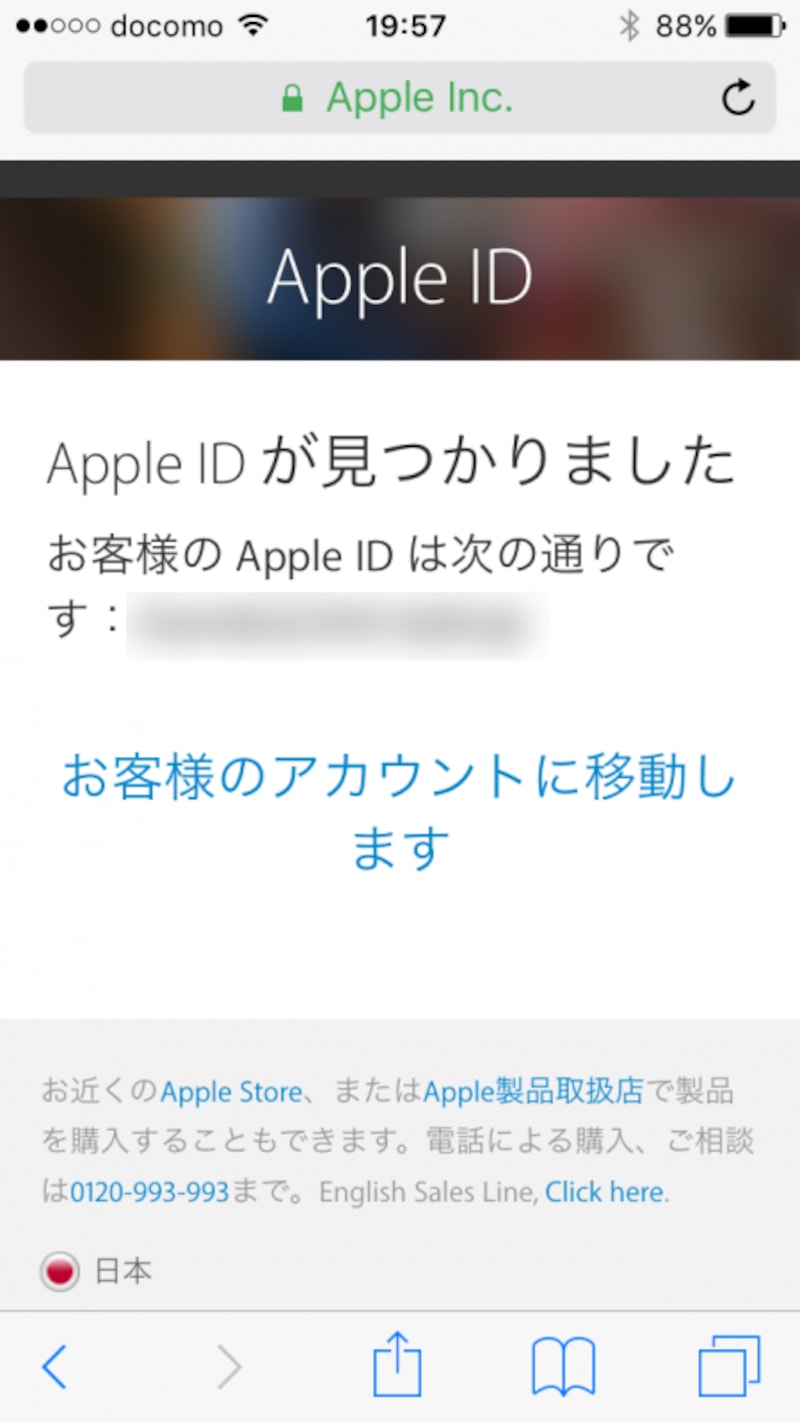
Task: Open the Bookmarks panel
Action: coord(564,1363)
